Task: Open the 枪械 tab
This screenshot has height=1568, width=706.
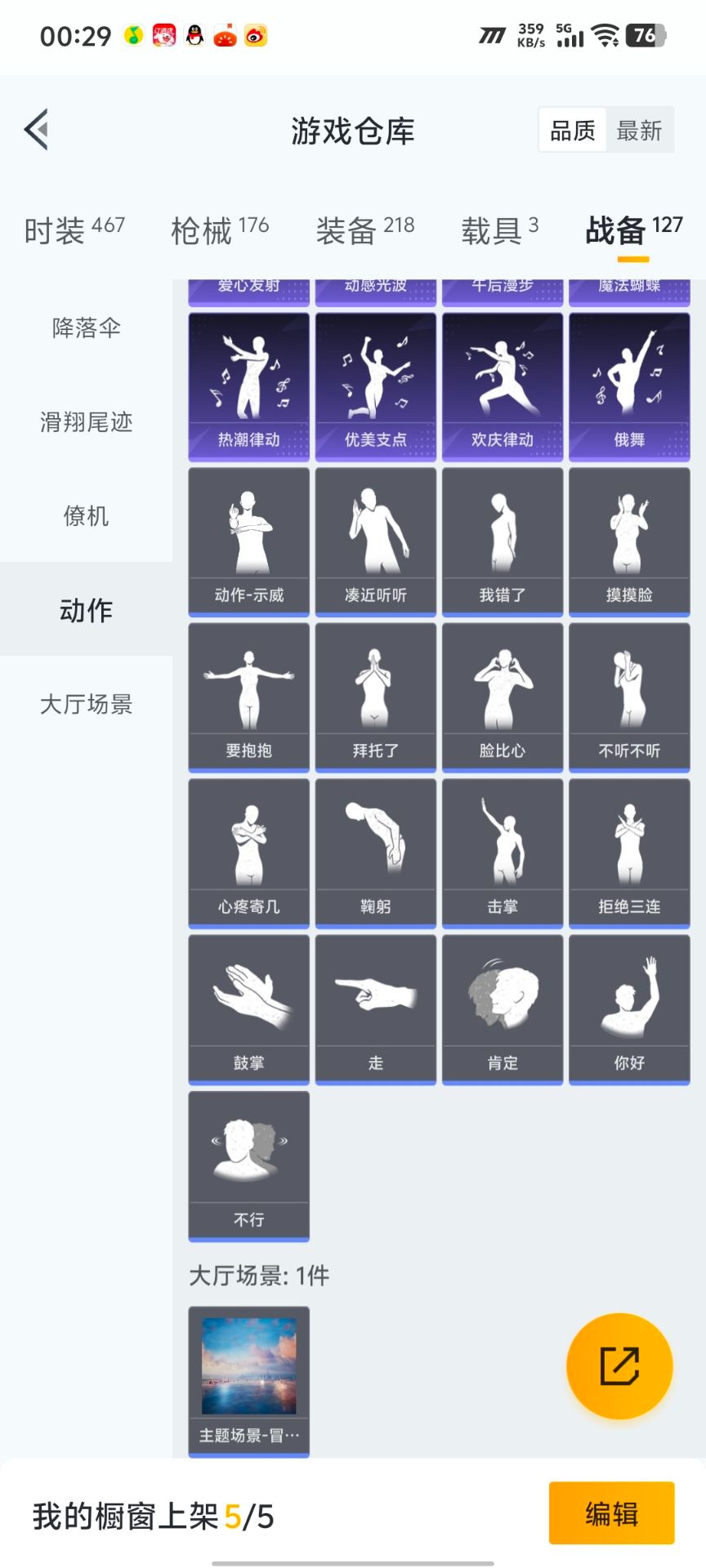Action: pos(219,230)
